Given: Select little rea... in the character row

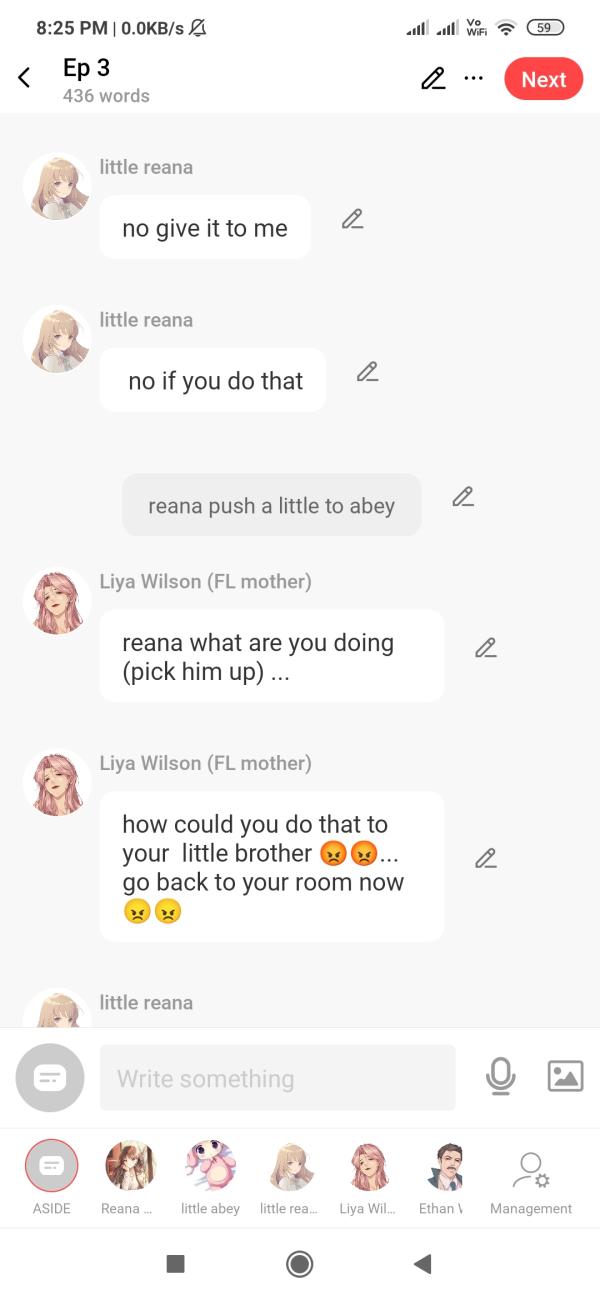Looking at the screenshot, I should 290,1166.
